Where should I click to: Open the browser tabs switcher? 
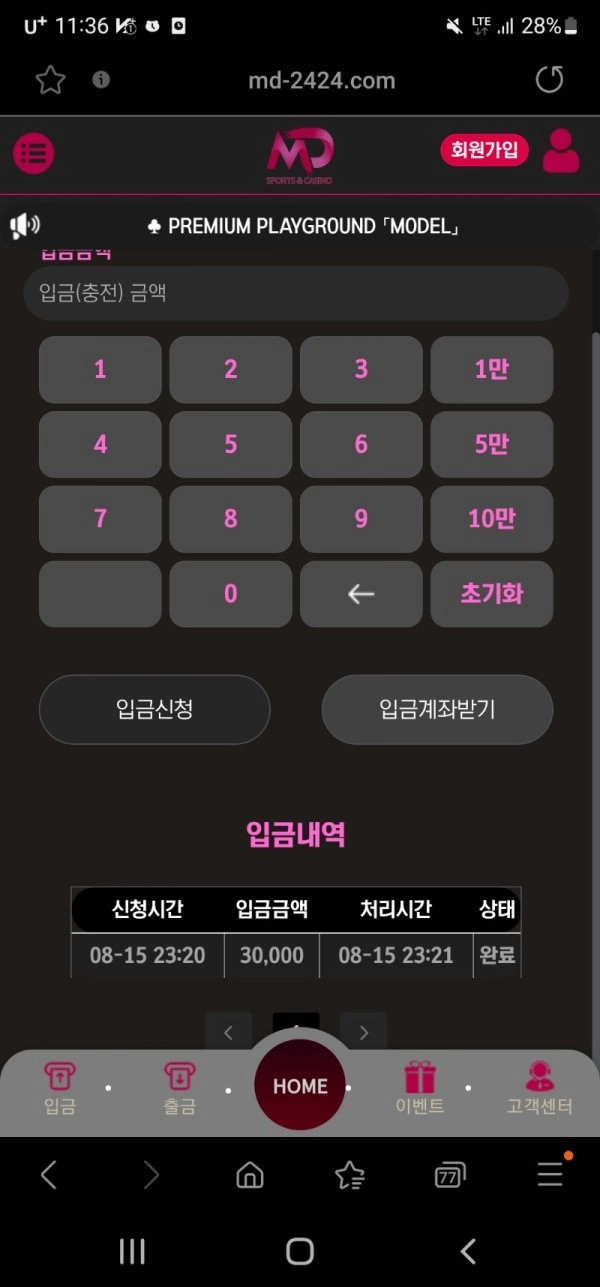(450, 1176)
